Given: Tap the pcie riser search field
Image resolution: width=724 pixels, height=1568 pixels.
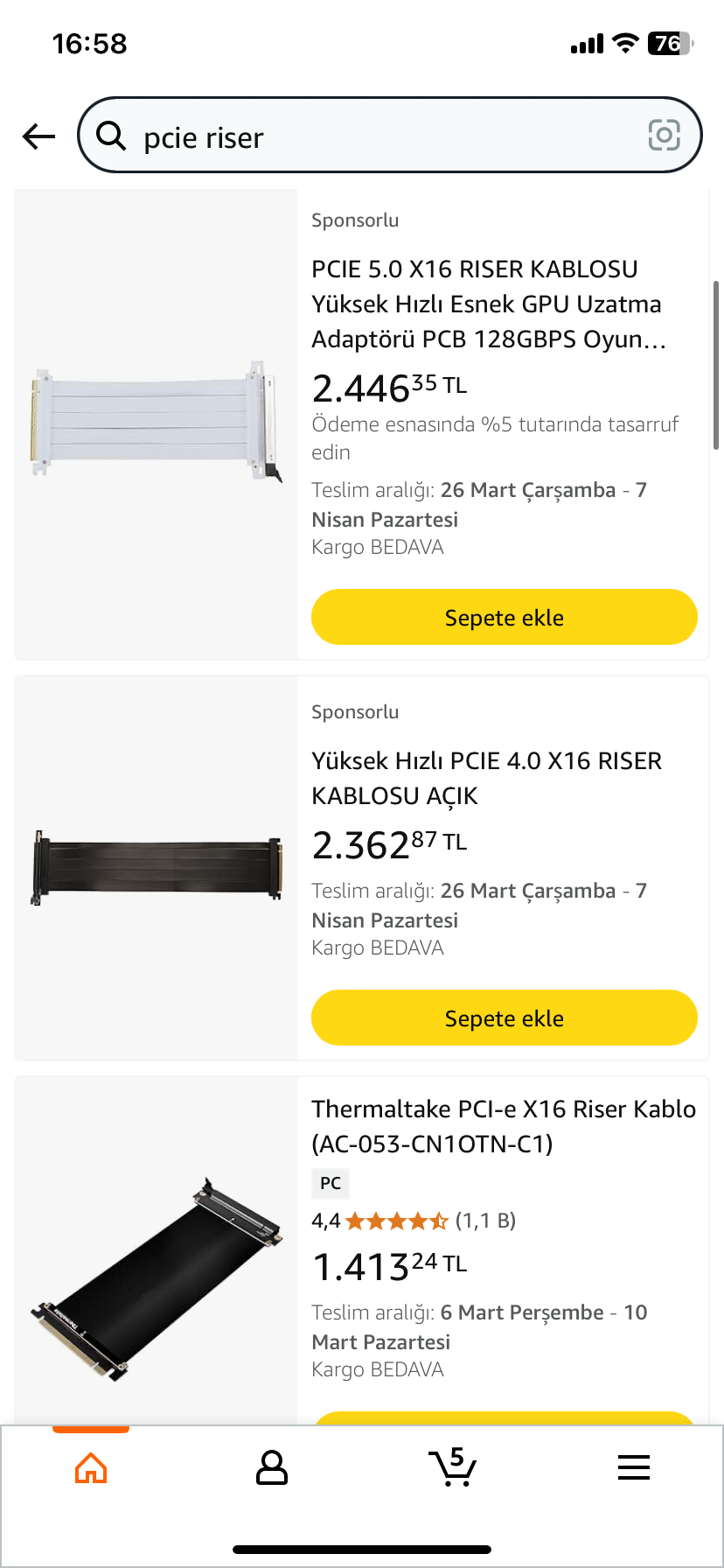Looking at the screenshot, I should 376,136.
